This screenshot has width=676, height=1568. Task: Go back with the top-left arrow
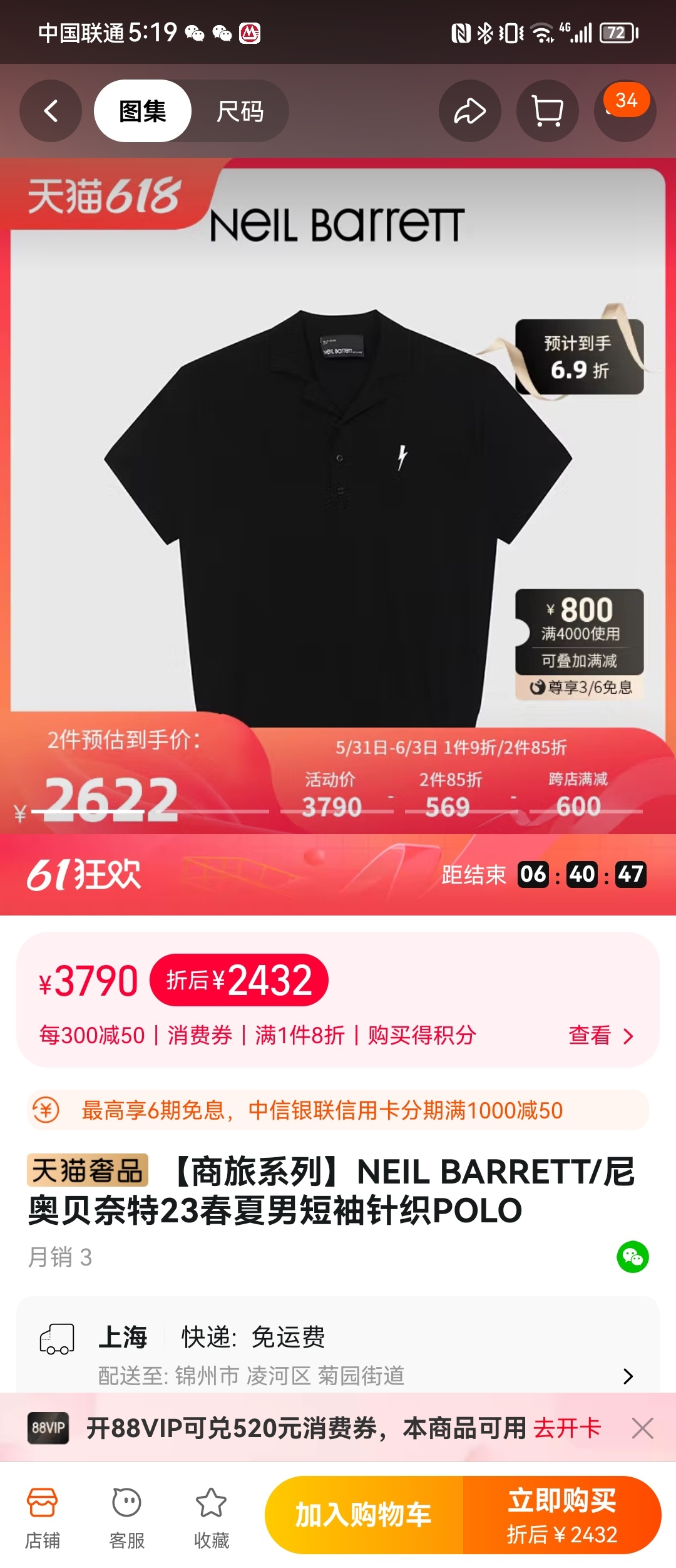coord(51,111)
